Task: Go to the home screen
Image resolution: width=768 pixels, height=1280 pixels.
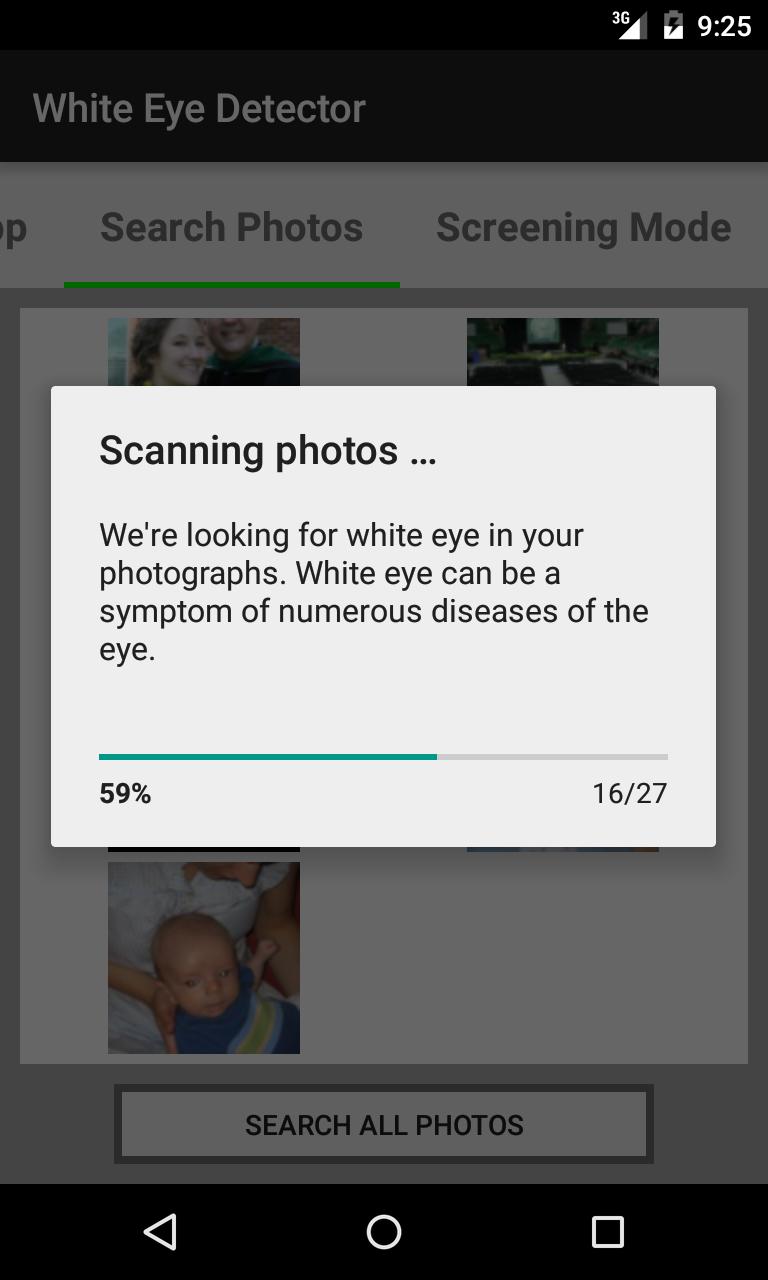Action: click(x=384, y=1232)
